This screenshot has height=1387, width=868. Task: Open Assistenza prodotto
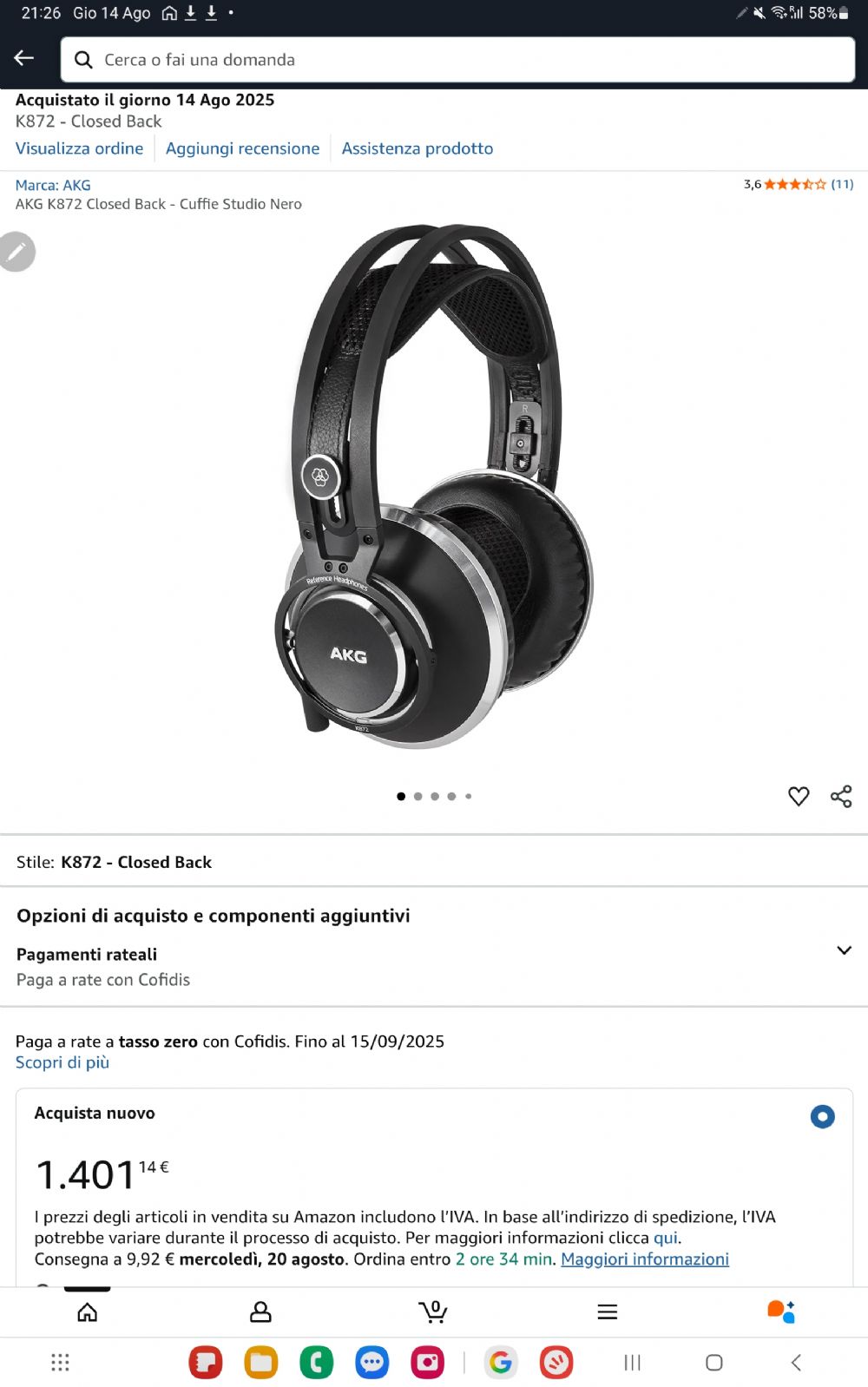pos(417,148)
